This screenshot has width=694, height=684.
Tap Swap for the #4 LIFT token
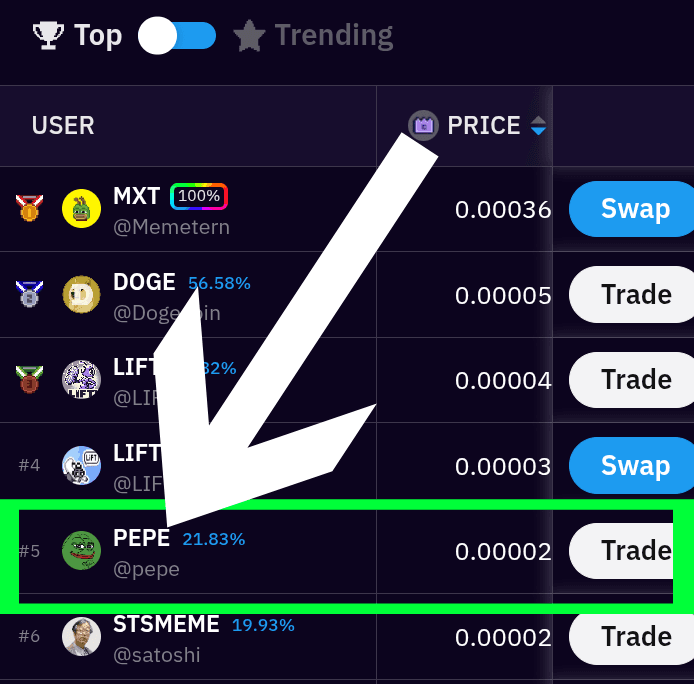tap(634, 466)
